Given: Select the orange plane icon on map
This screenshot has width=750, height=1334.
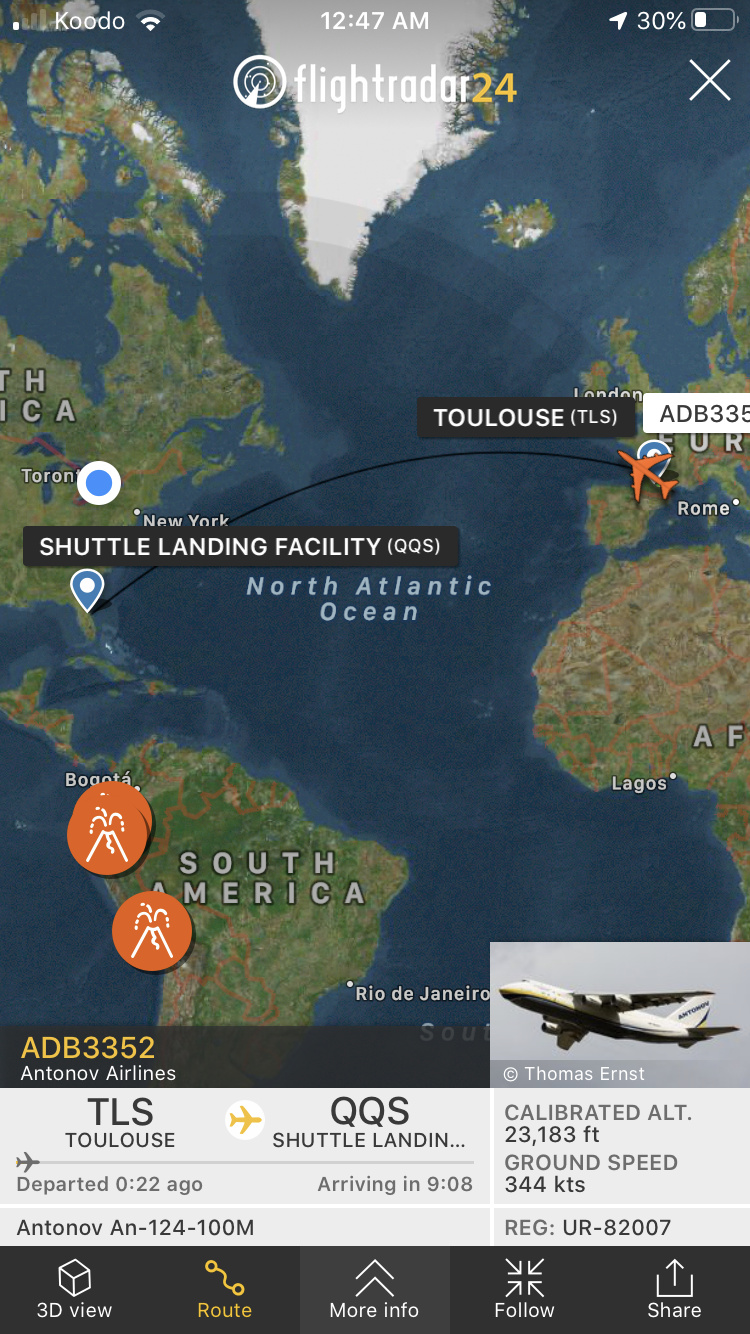Looking at the screenshot, I should pyautogui.click(x=646, y=474).
